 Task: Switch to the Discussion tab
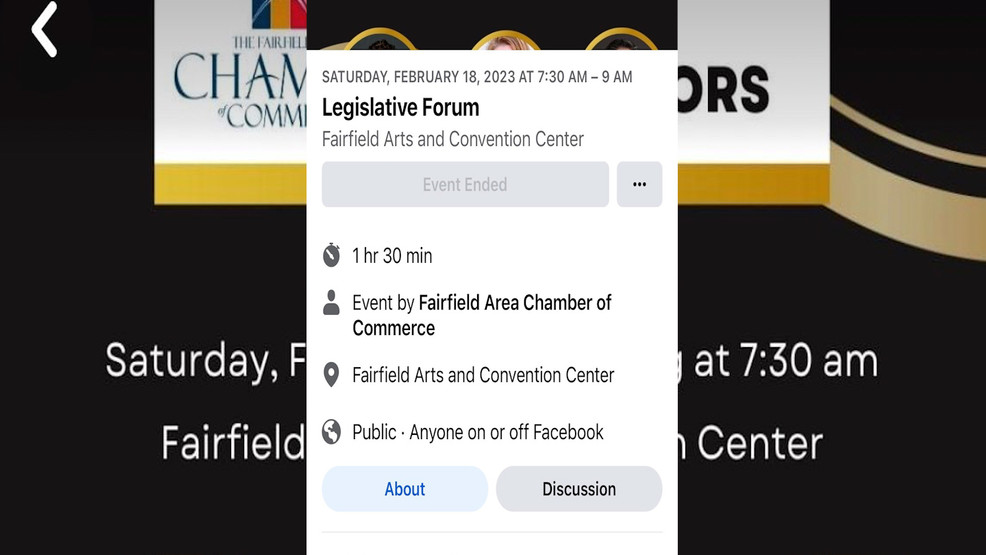pyautogui.click(x=578, y=489)
